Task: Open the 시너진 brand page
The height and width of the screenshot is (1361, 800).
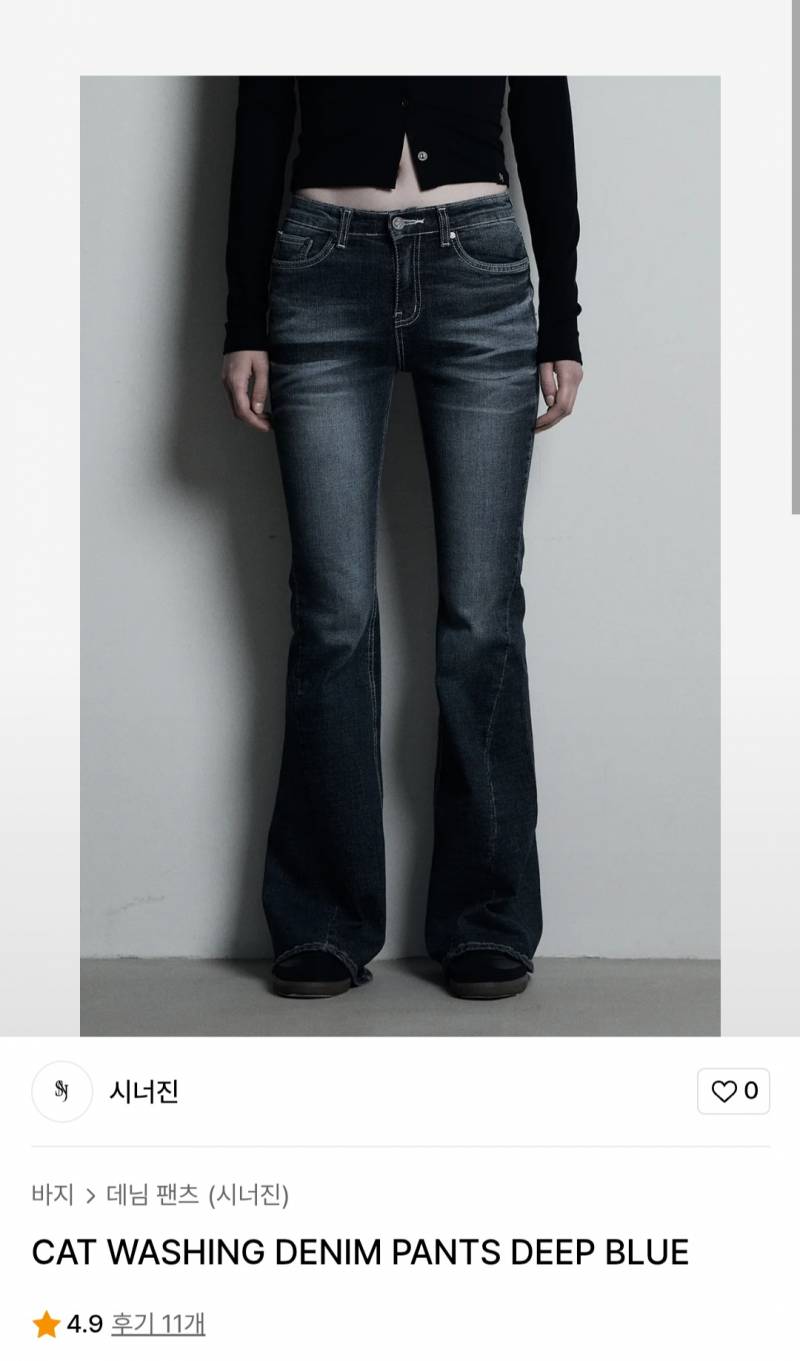Action: click(143, 1091)
